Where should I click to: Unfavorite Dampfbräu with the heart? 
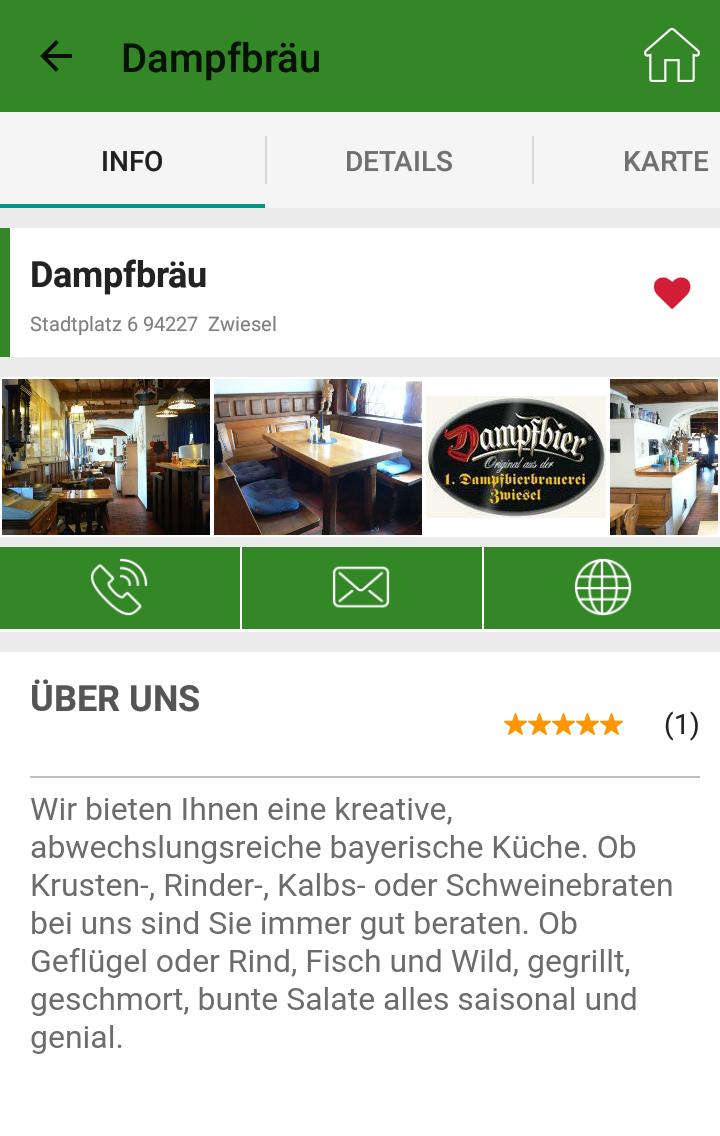coord(671,292)
